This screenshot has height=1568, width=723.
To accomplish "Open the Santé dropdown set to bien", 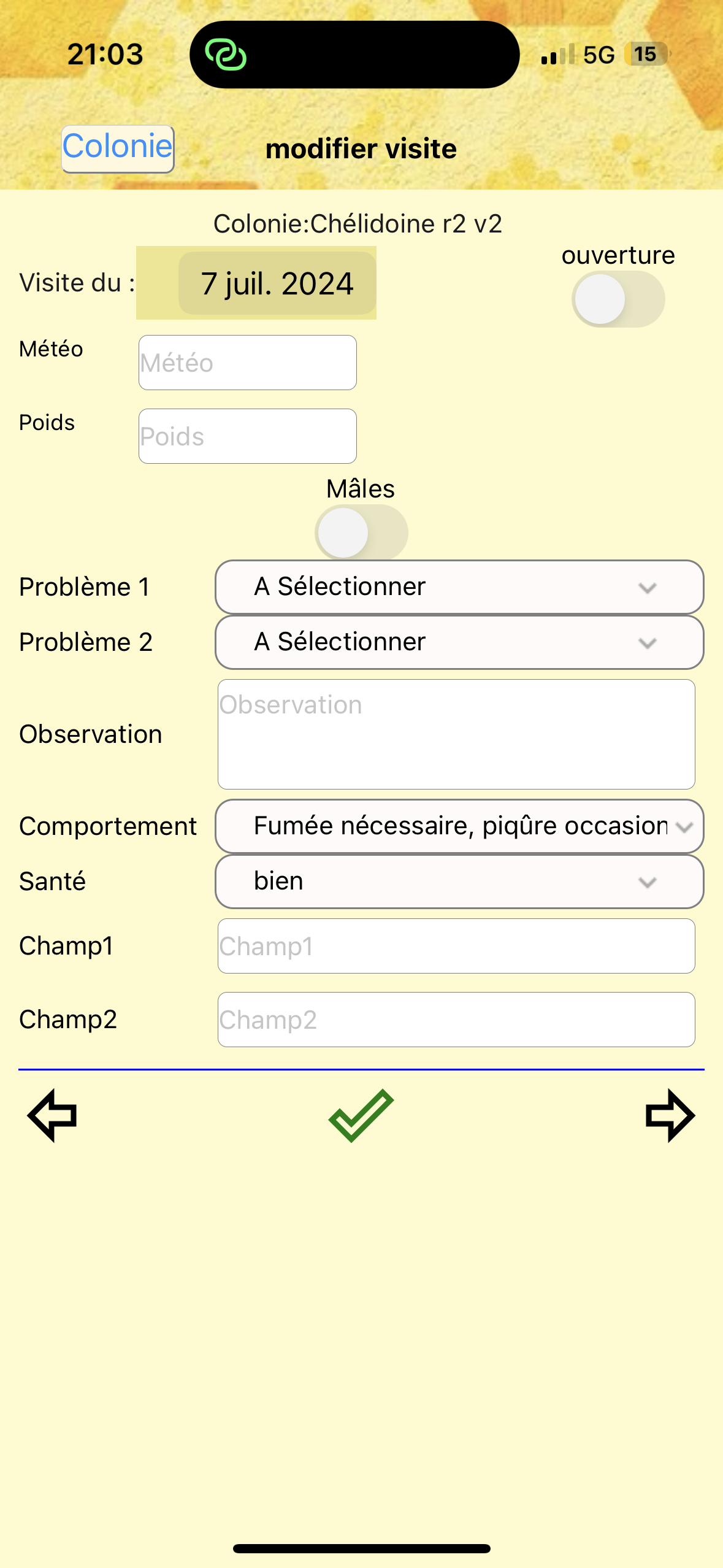I will 459,882.
